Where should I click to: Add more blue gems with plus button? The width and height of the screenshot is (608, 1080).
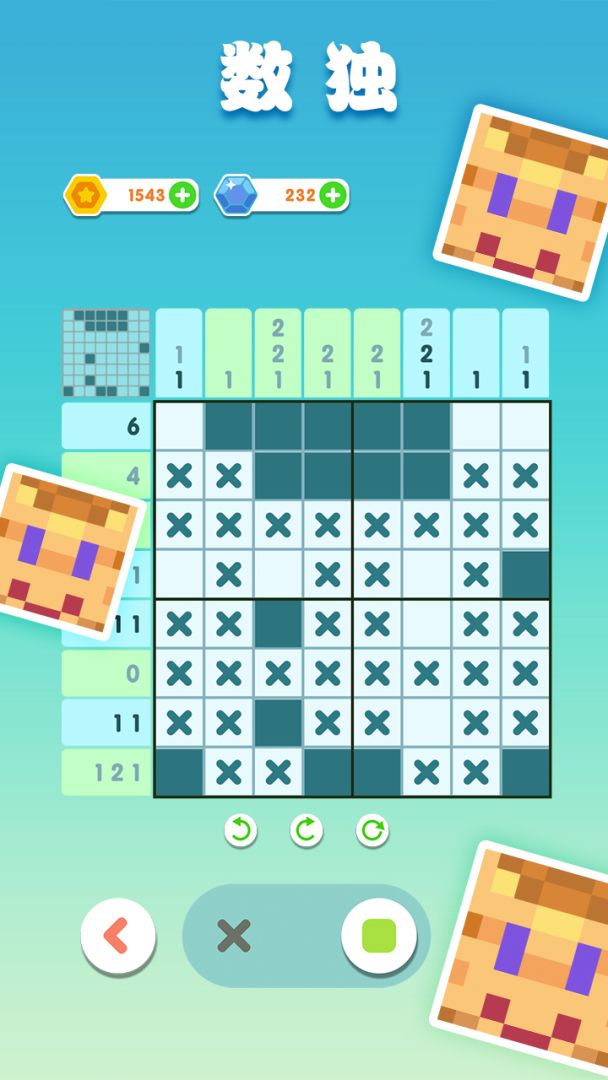[334, 195]
